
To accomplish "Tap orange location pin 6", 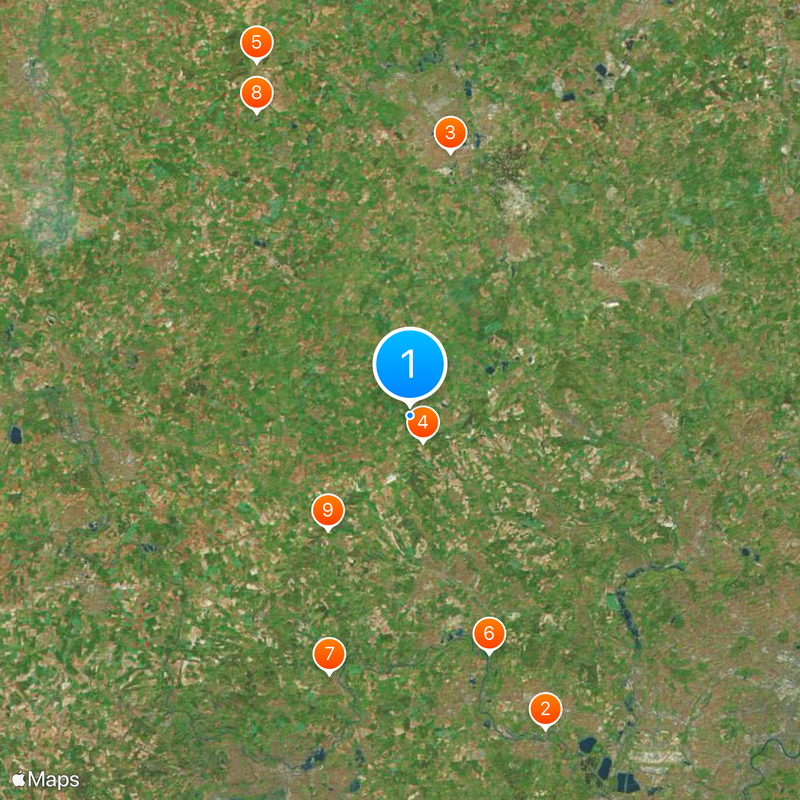I will coord(489,633).
